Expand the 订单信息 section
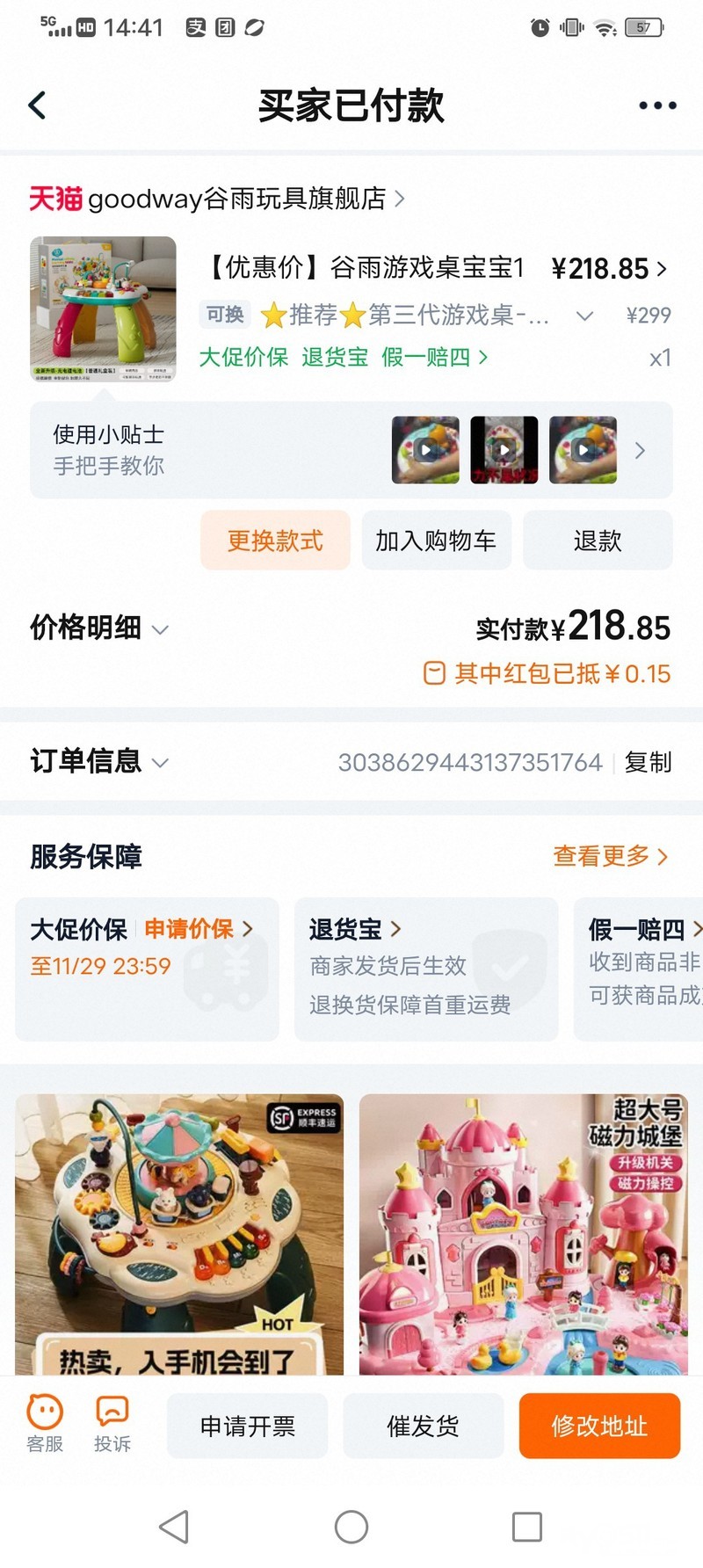Viewport: 703px width, 1568px height. pos(98,761)
